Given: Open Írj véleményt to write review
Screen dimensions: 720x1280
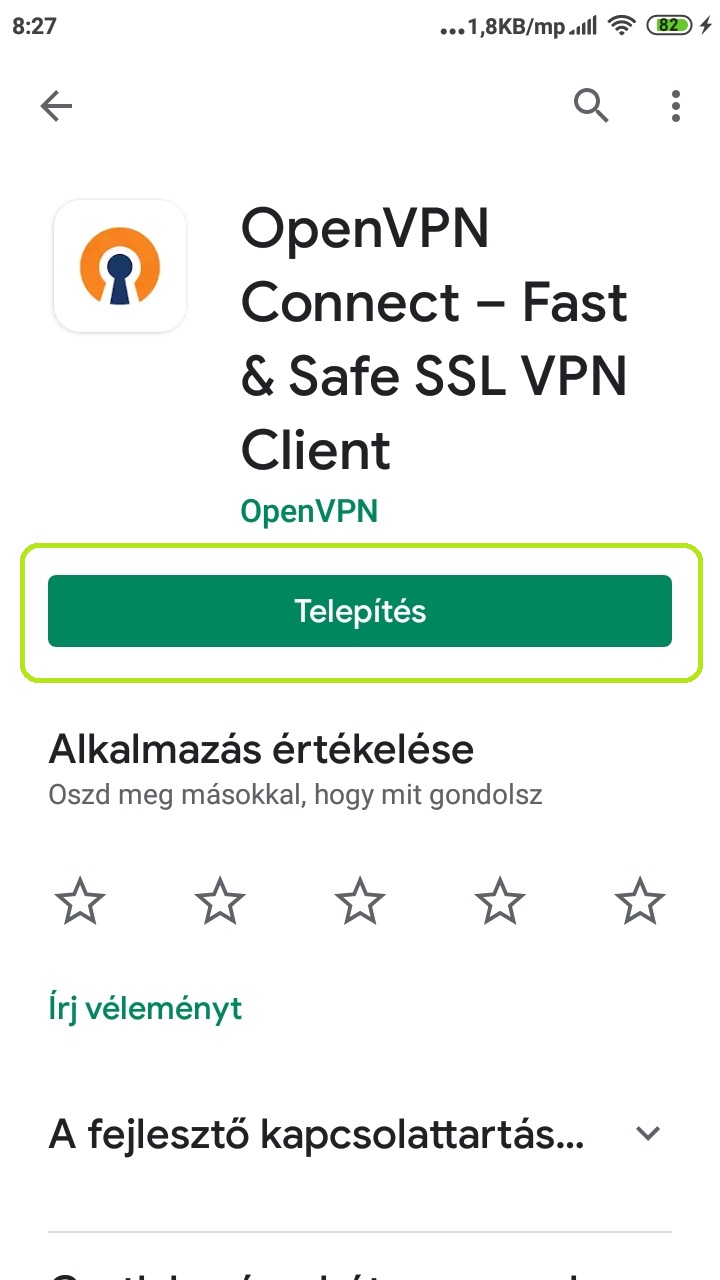Looking at the screenshot, I should pyautogui.click(x=145, y=1007).
